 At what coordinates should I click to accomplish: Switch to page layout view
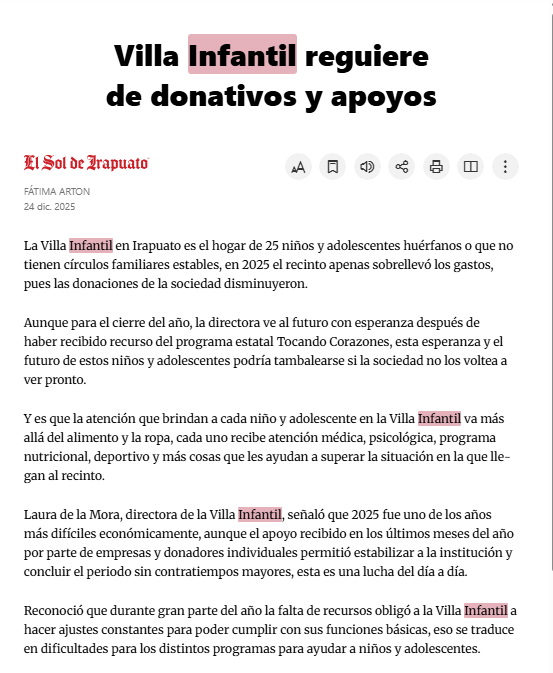pyautogui.click(x=471, y=167)
